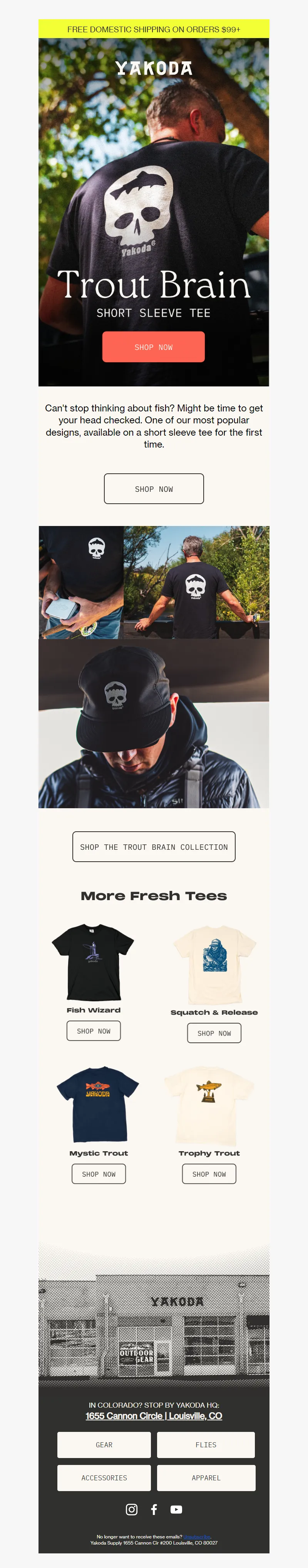
Task: Unsubscribe from these emails
Action: 196,1537
